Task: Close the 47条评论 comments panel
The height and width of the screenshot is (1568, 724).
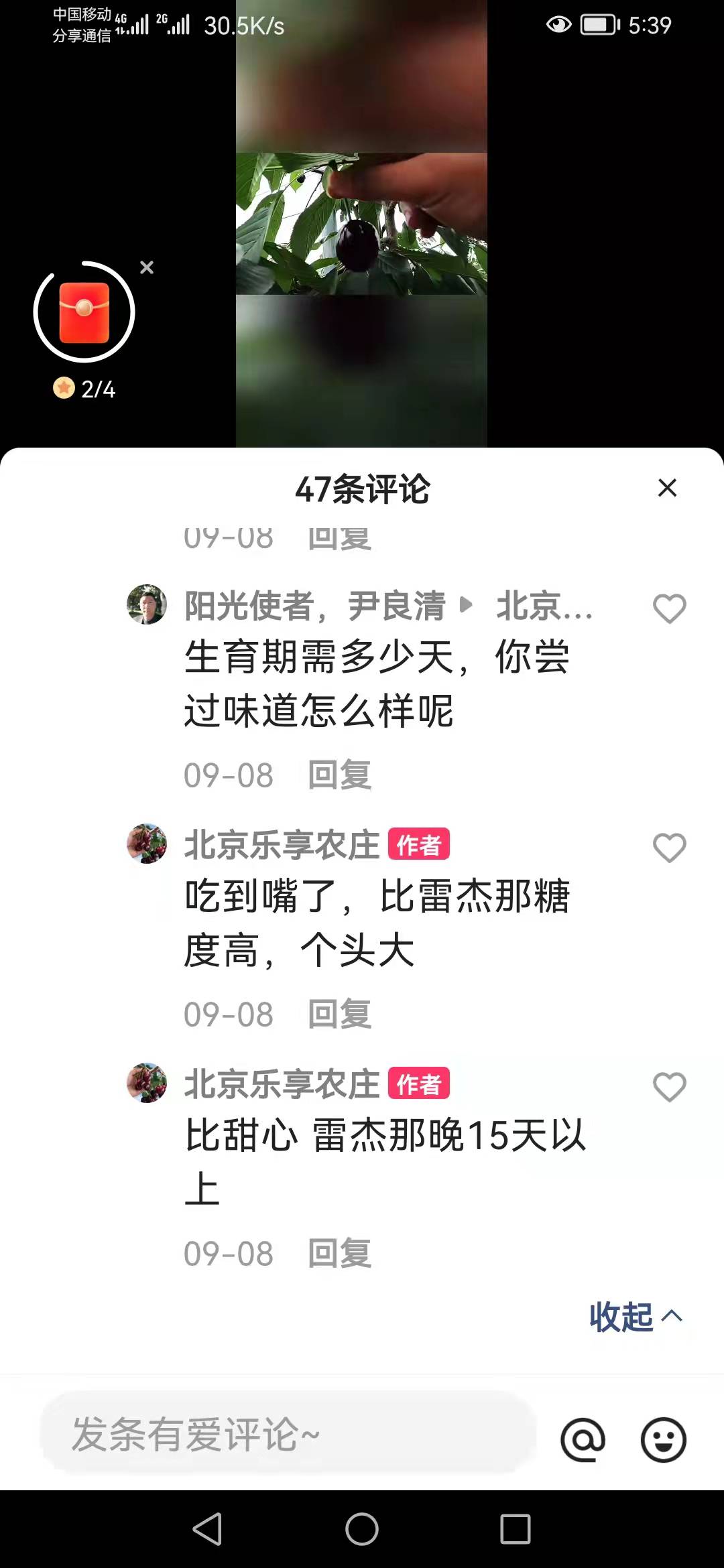Action: 667,488
